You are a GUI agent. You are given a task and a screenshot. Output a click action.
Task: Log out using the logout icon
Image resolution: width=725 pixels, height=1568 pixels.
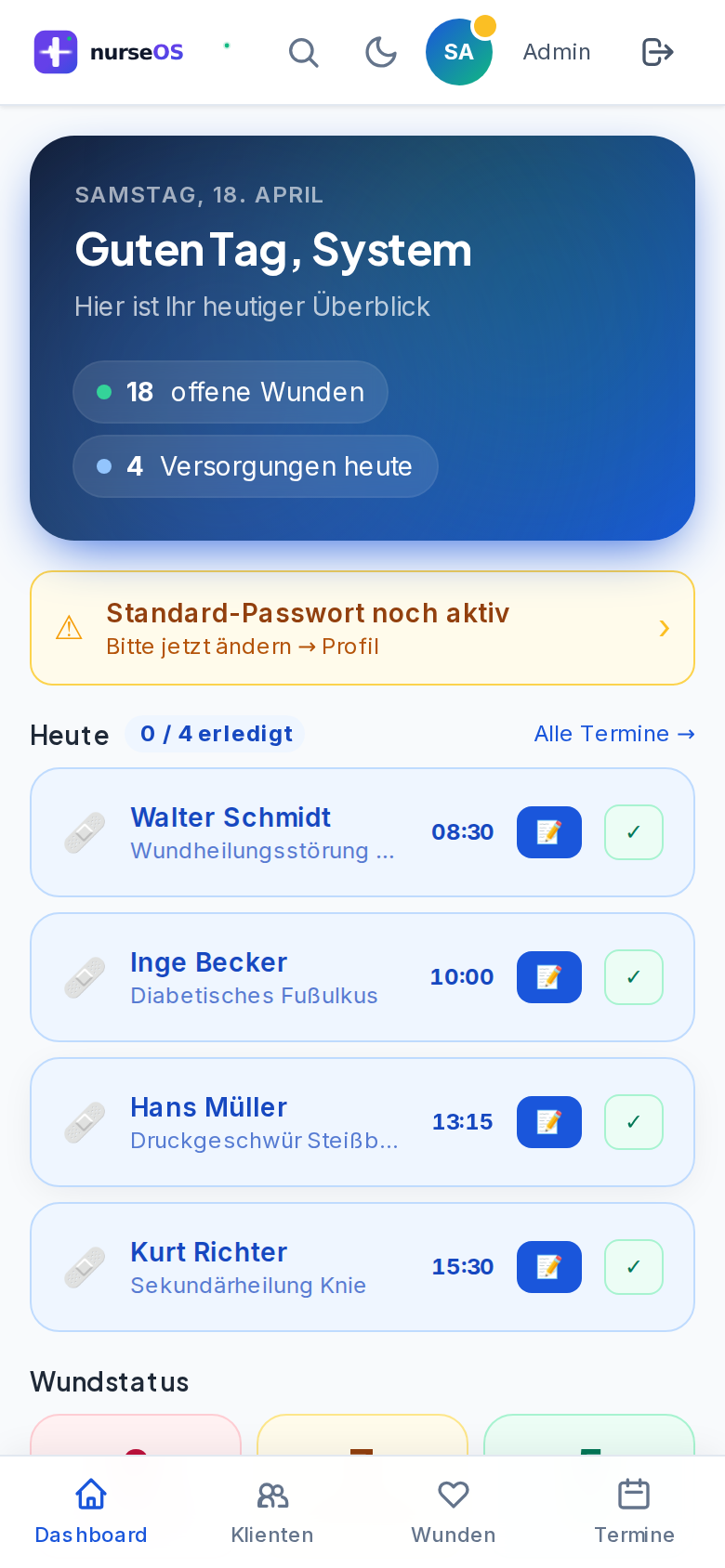pyautogui.click(x=657, y=52)
